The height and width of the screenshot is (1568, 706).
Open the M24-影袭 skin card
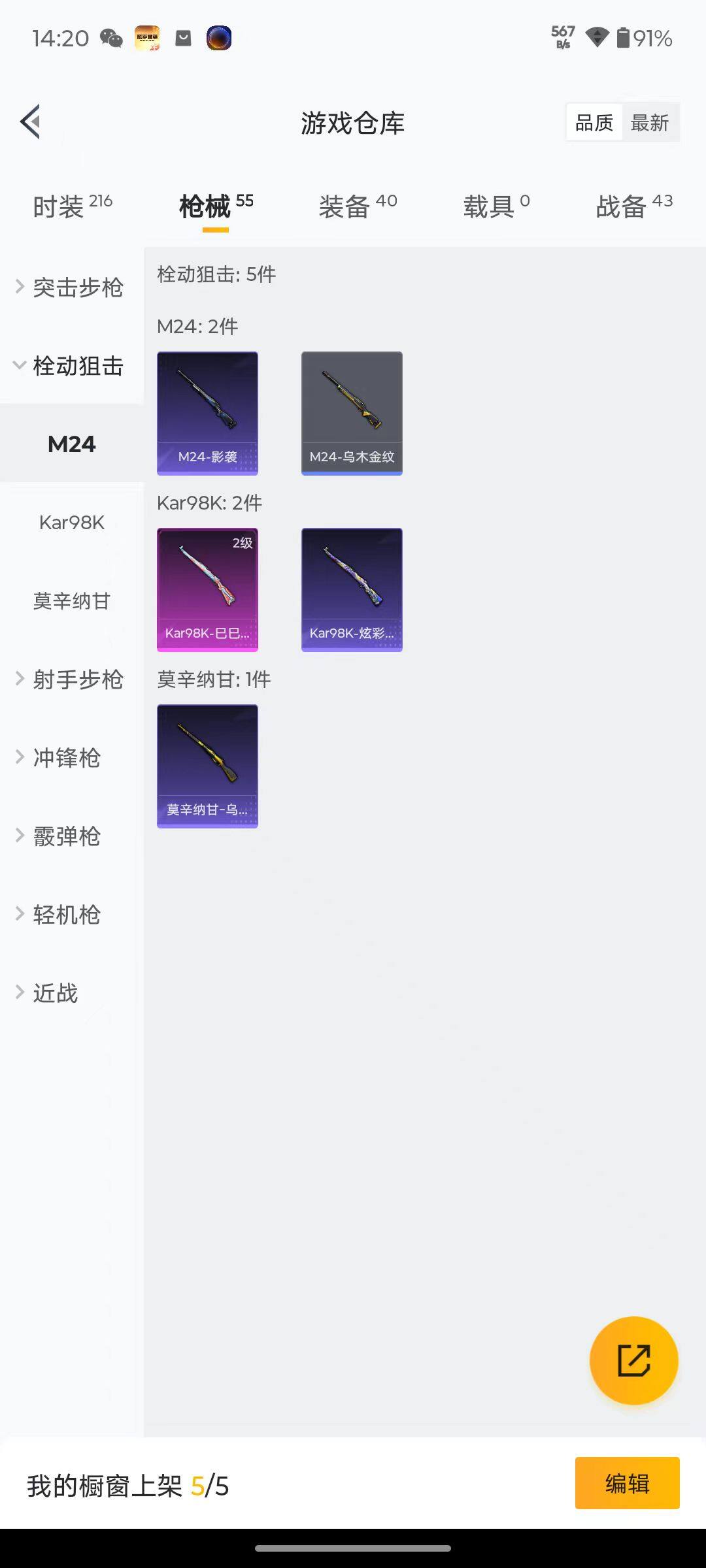(x=207, y=413)
